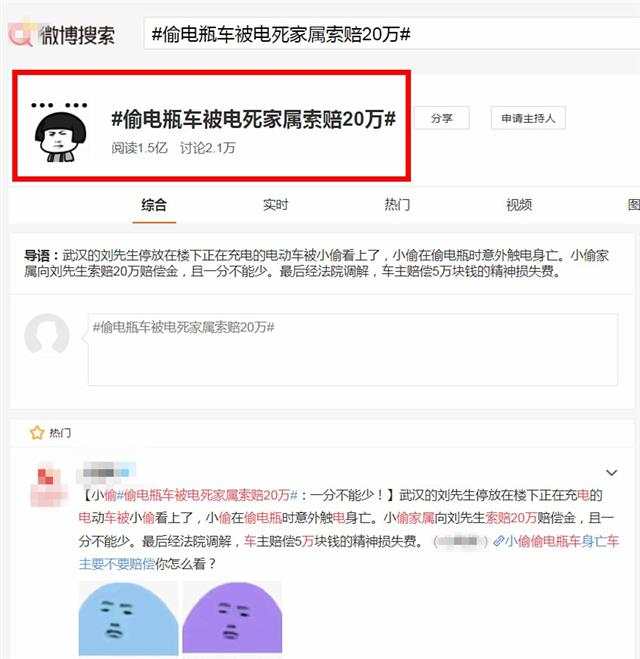Viewport: 640px width, 659px height.
Task: Switch to the 综合 tab
Action: point(154,205)
